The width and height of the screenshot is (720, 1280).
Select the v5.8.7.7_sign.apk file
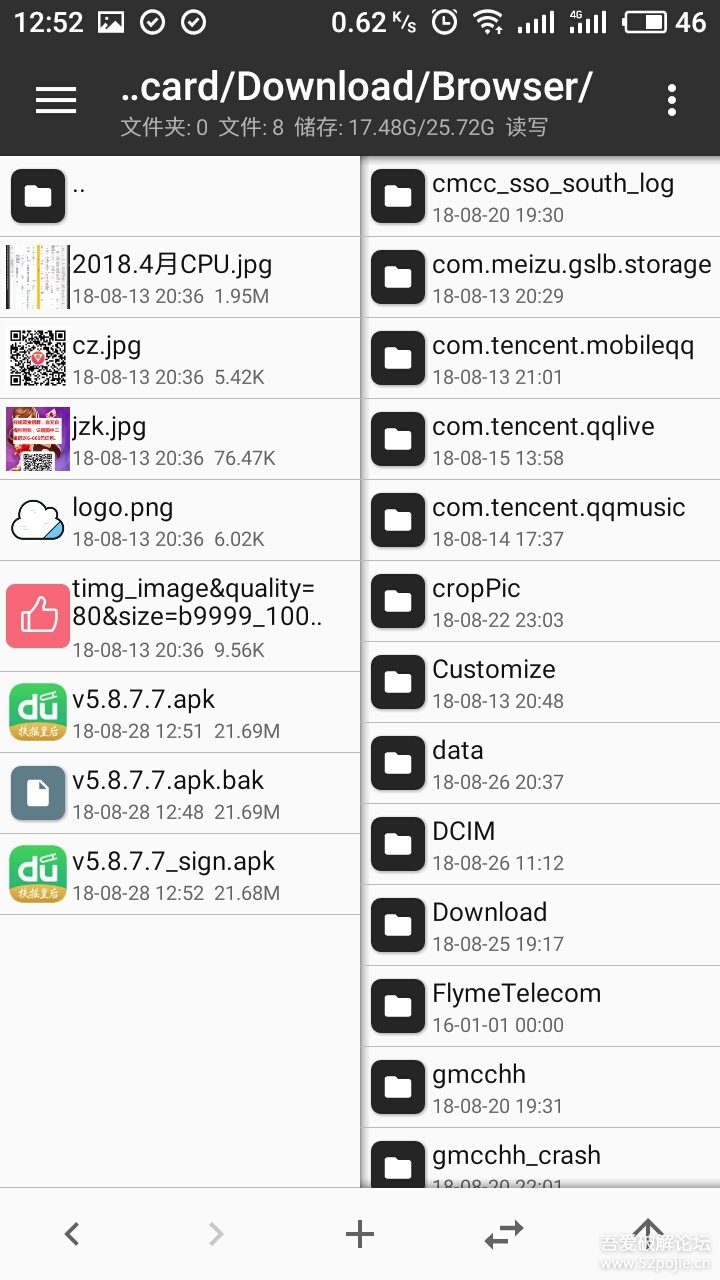point(180,874)
